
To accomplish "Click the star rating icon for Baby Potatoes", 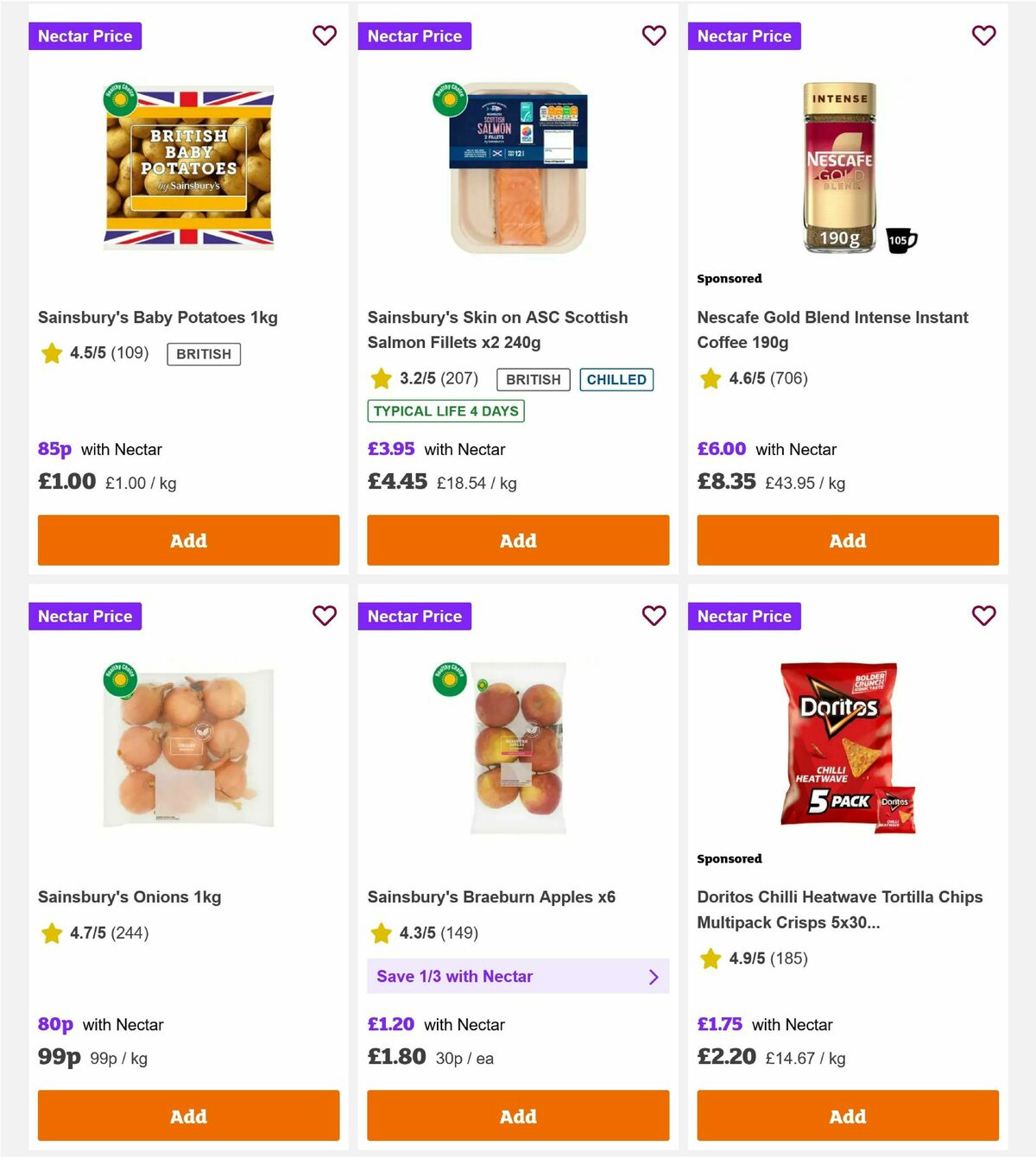I will (x=50, y=353).
